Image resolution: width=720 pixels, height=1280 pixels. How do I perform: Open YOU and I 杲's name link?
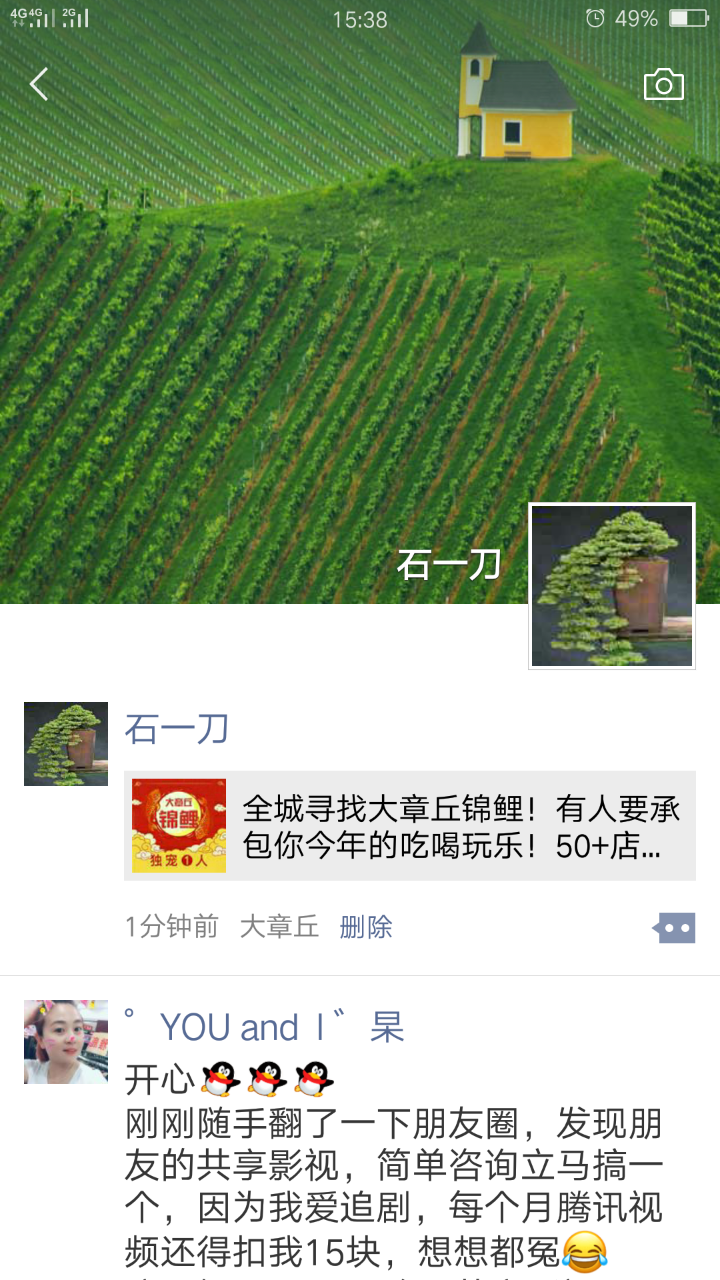coord(264,1027)
